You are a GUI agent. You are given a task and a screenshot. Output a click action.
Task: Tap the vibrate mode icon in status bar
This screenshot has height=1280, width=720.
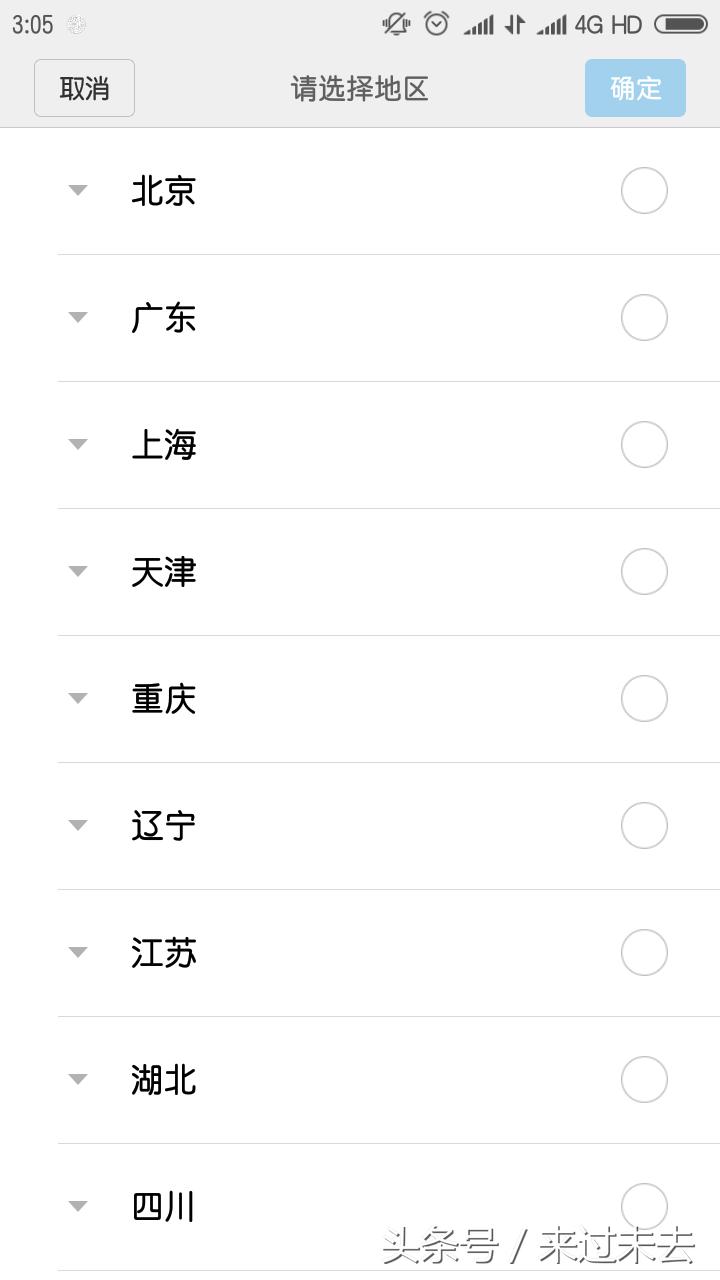(394, 24)
